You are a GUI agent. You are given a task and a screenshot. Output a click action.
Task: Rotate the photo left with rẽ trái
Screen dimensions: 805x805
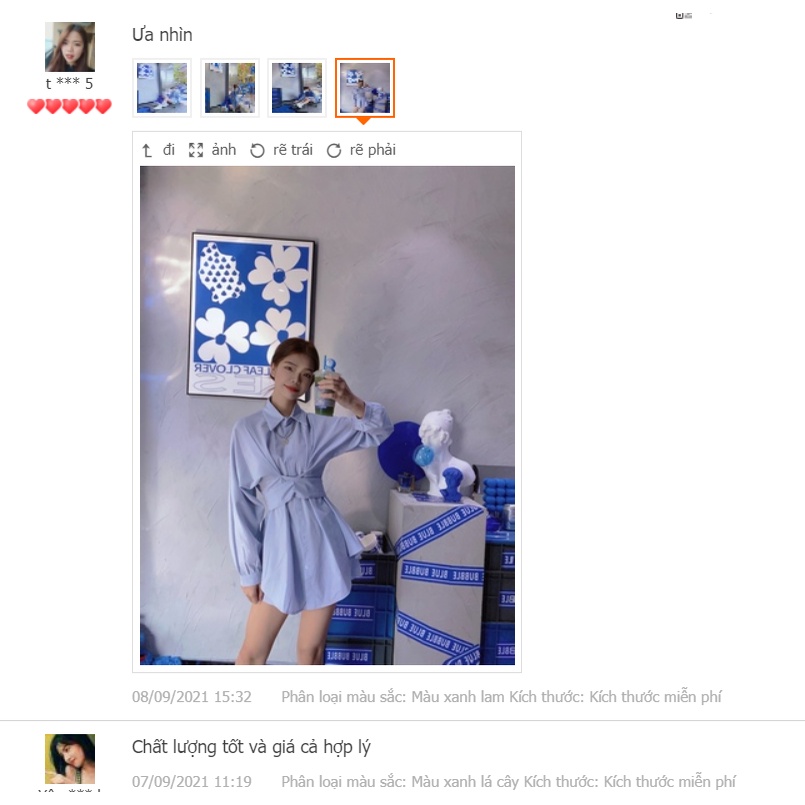[281, 150]
